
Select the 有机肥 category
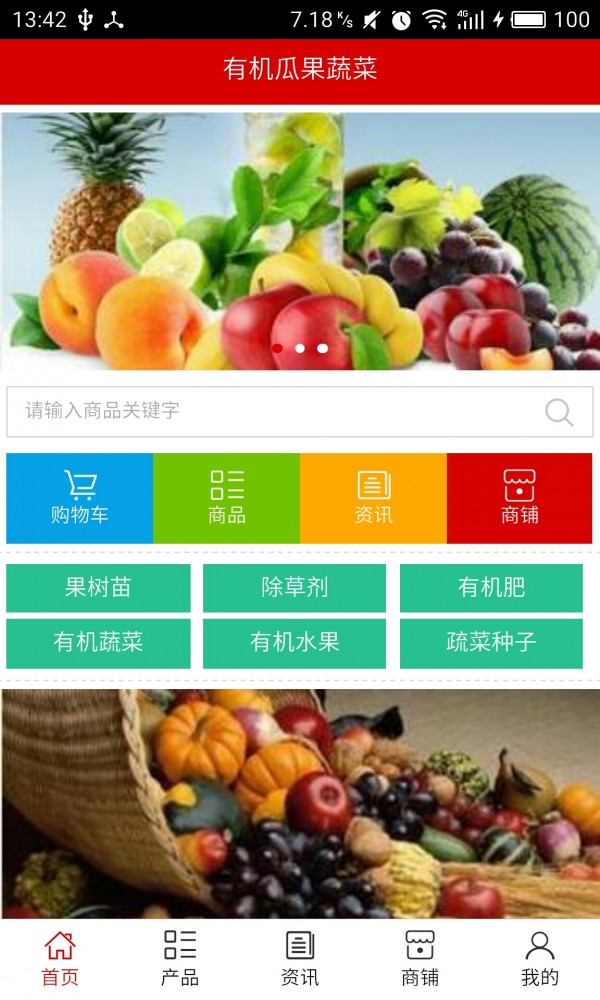click(x=491, y=588)
